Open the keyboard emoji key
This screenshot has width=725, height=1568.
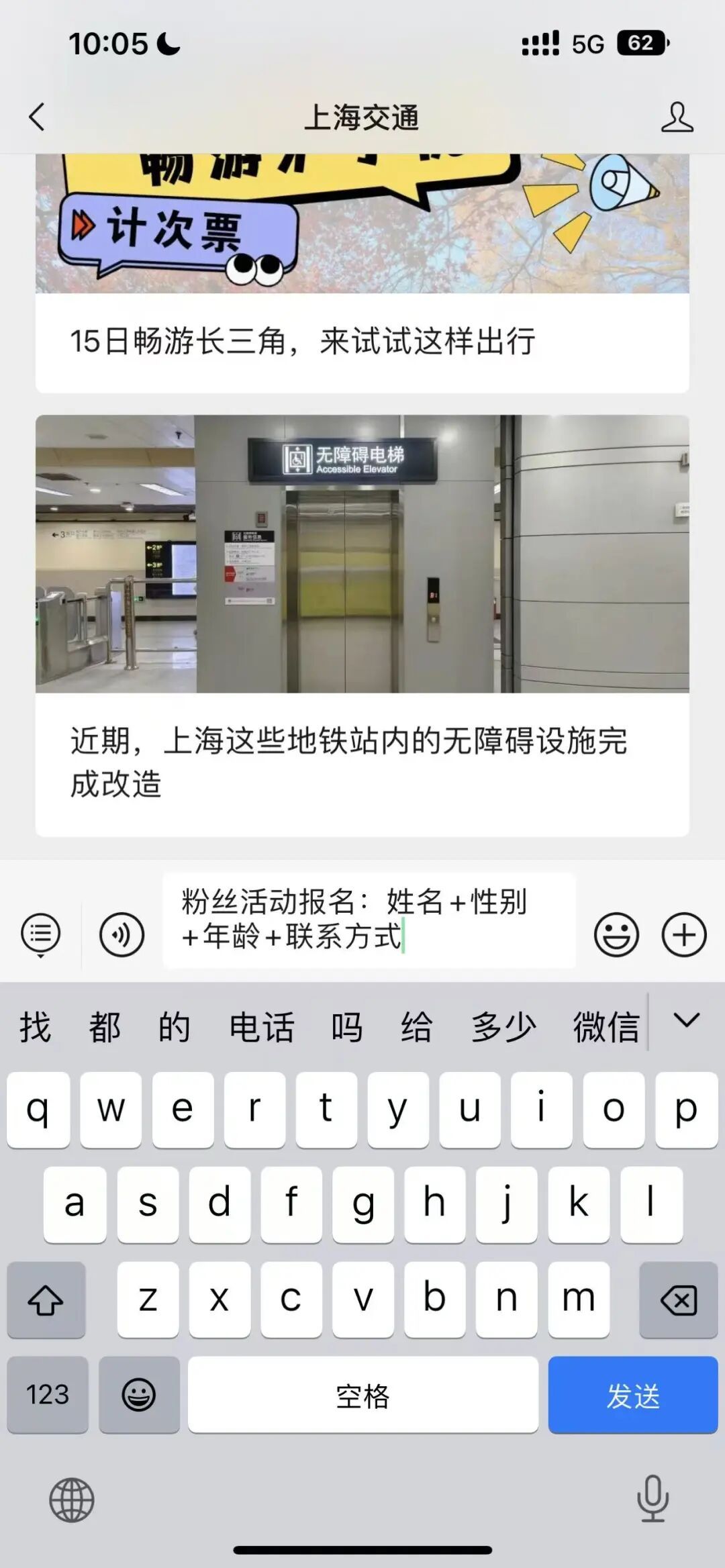click(139, 1395)
